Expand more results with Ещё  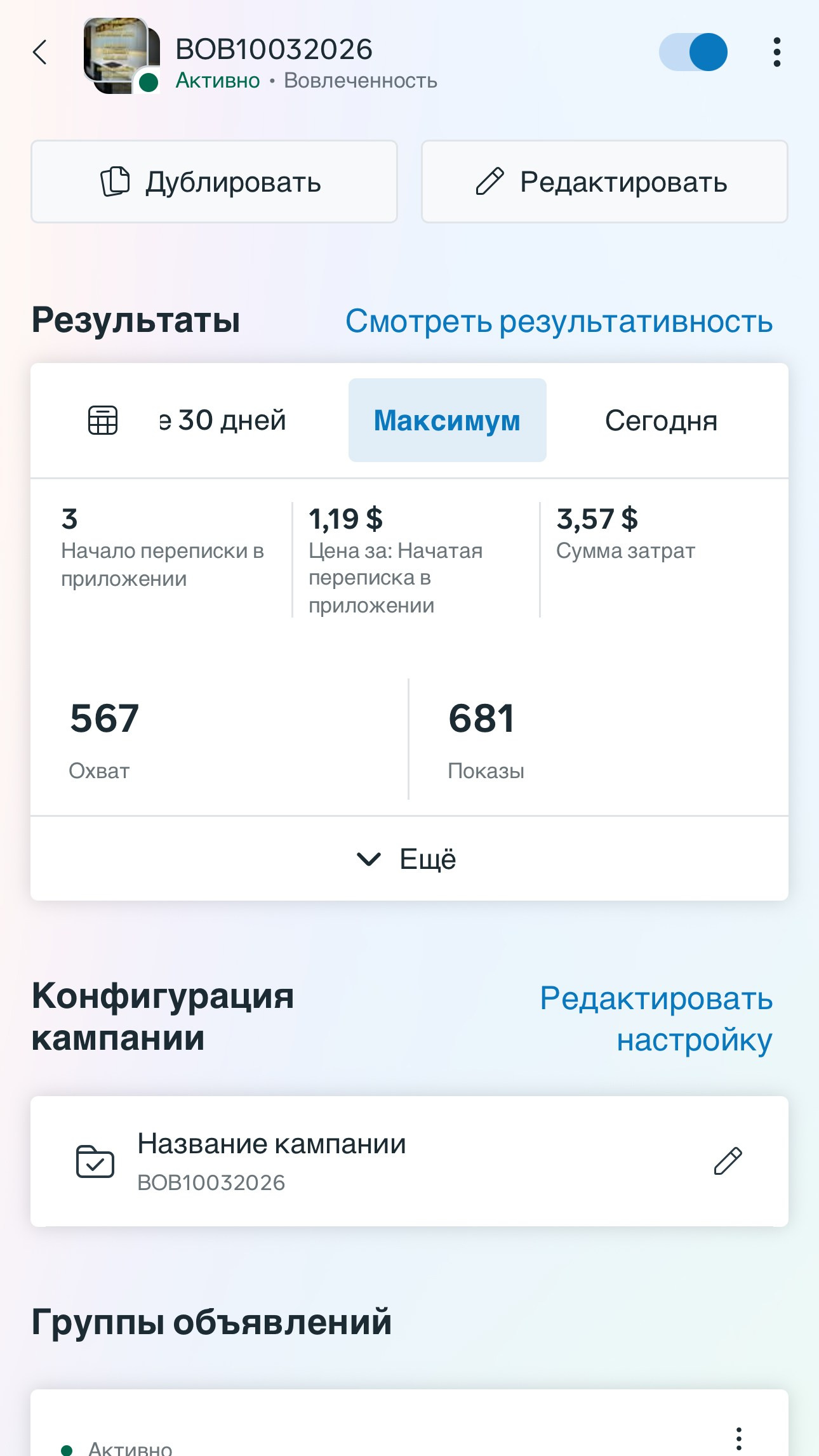pyautogui.click(x=409, y=859)
